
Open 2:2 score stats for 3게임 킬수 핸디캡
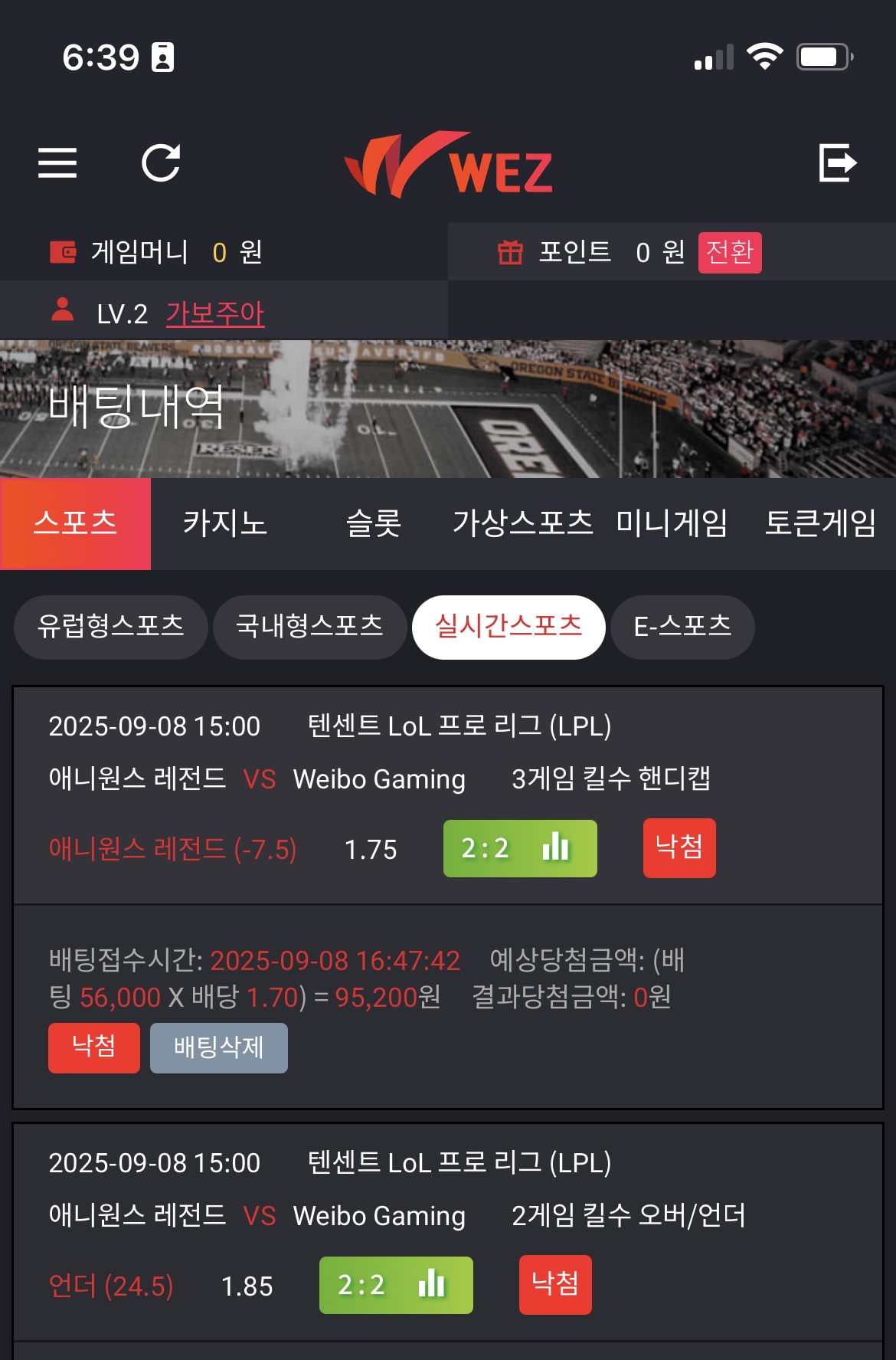click(x=520, y=848)
